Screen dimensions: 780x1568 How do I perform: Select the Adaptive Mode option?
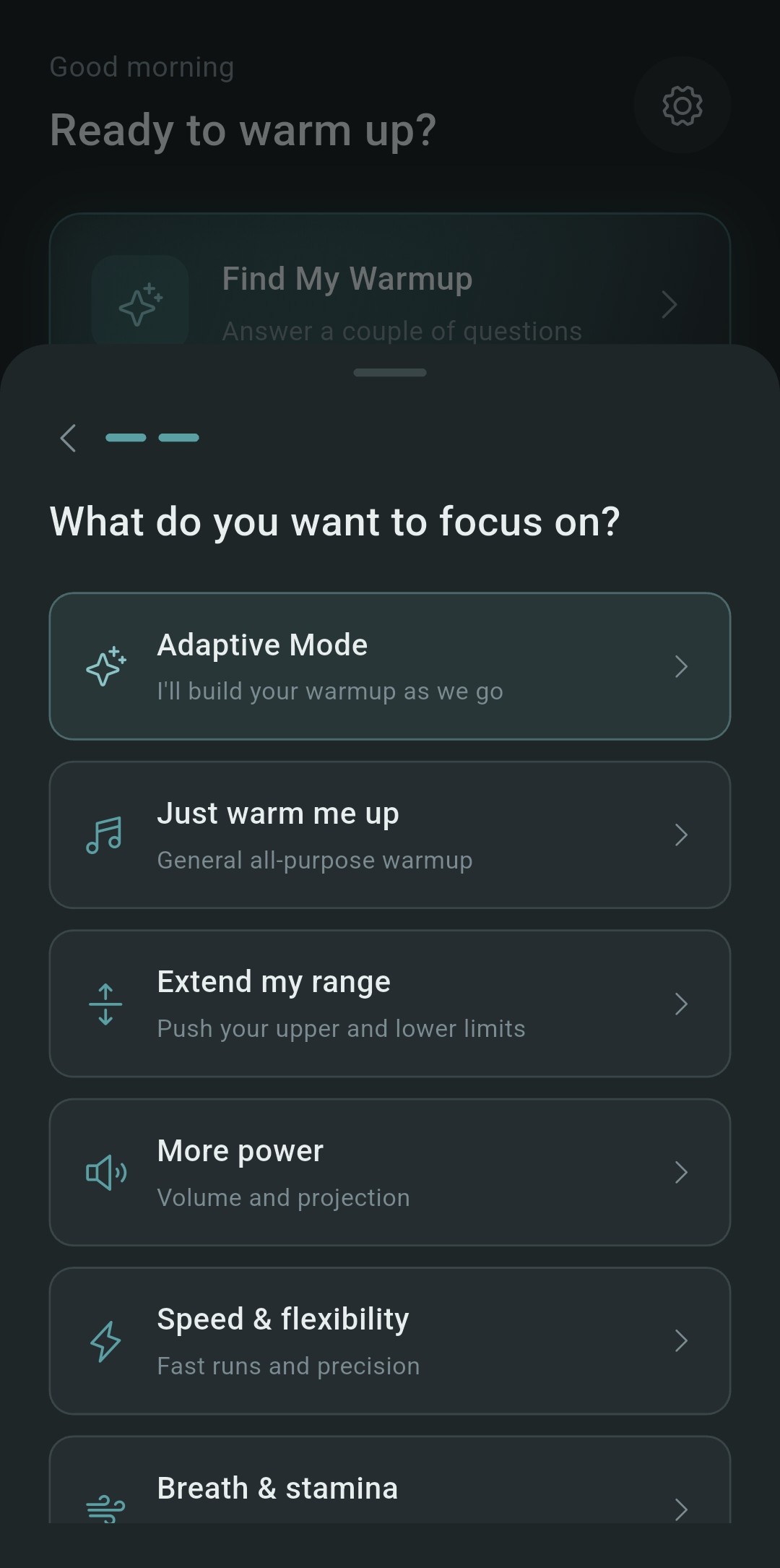[390, 665]
